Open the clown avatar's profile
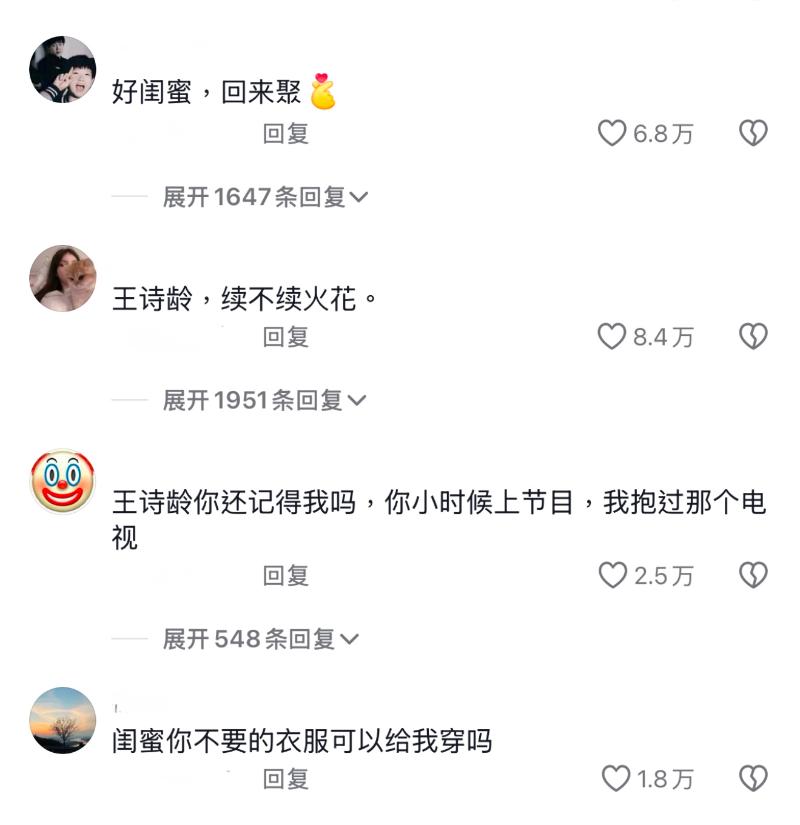This screenshot has height=825, width=800. pos(63,482)
